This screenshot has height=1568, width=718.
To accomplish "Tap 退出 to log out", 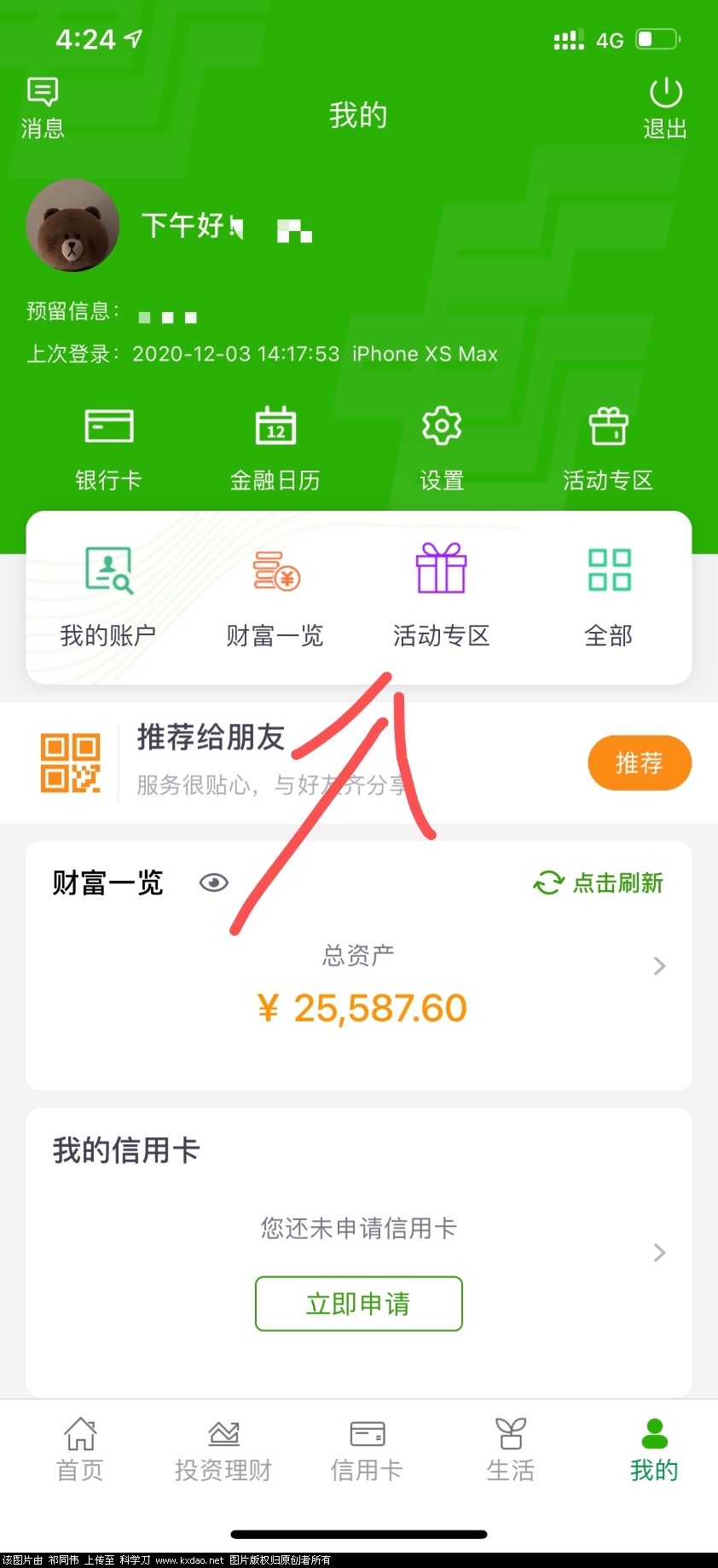I will tap(665, 108).
